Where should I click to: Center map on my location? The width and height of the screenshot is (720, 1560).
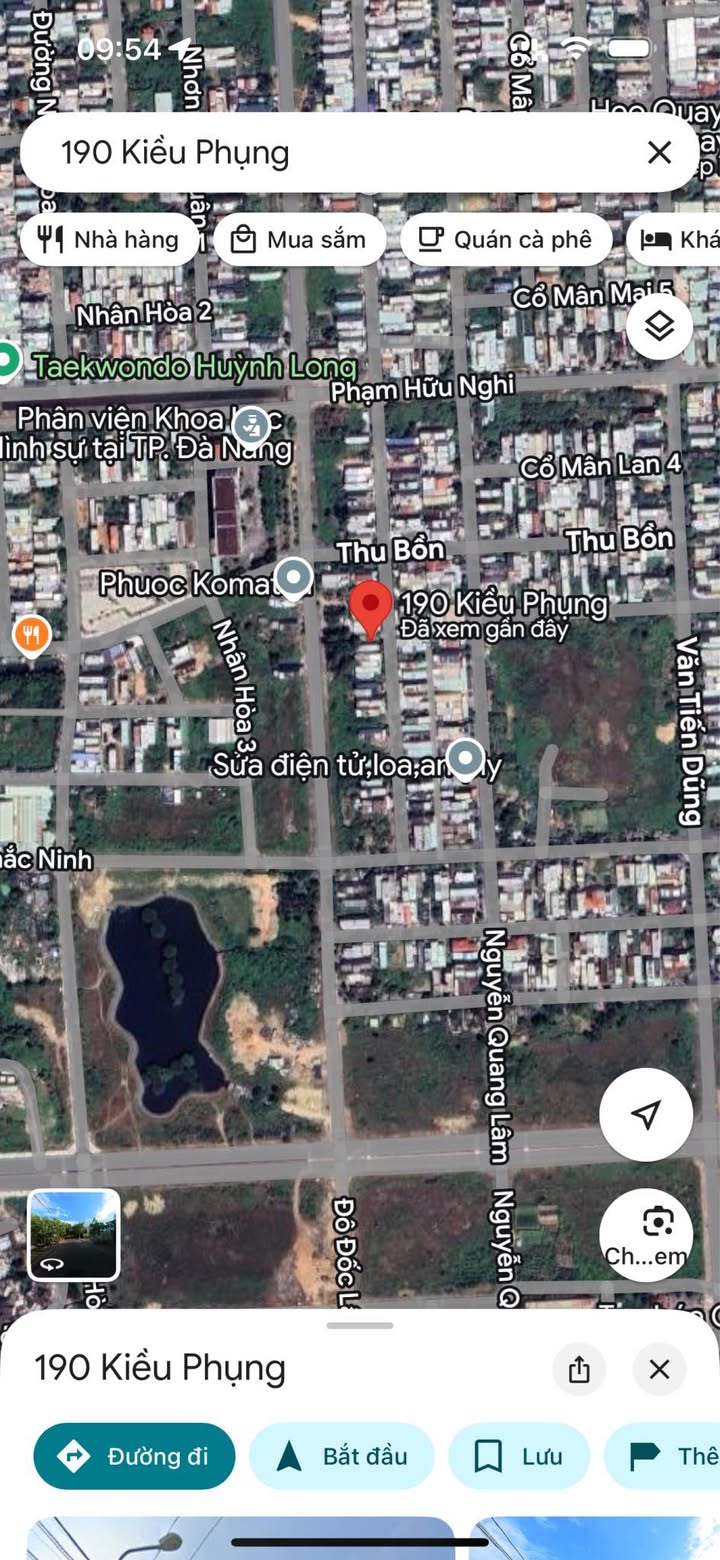point(646,1114)
